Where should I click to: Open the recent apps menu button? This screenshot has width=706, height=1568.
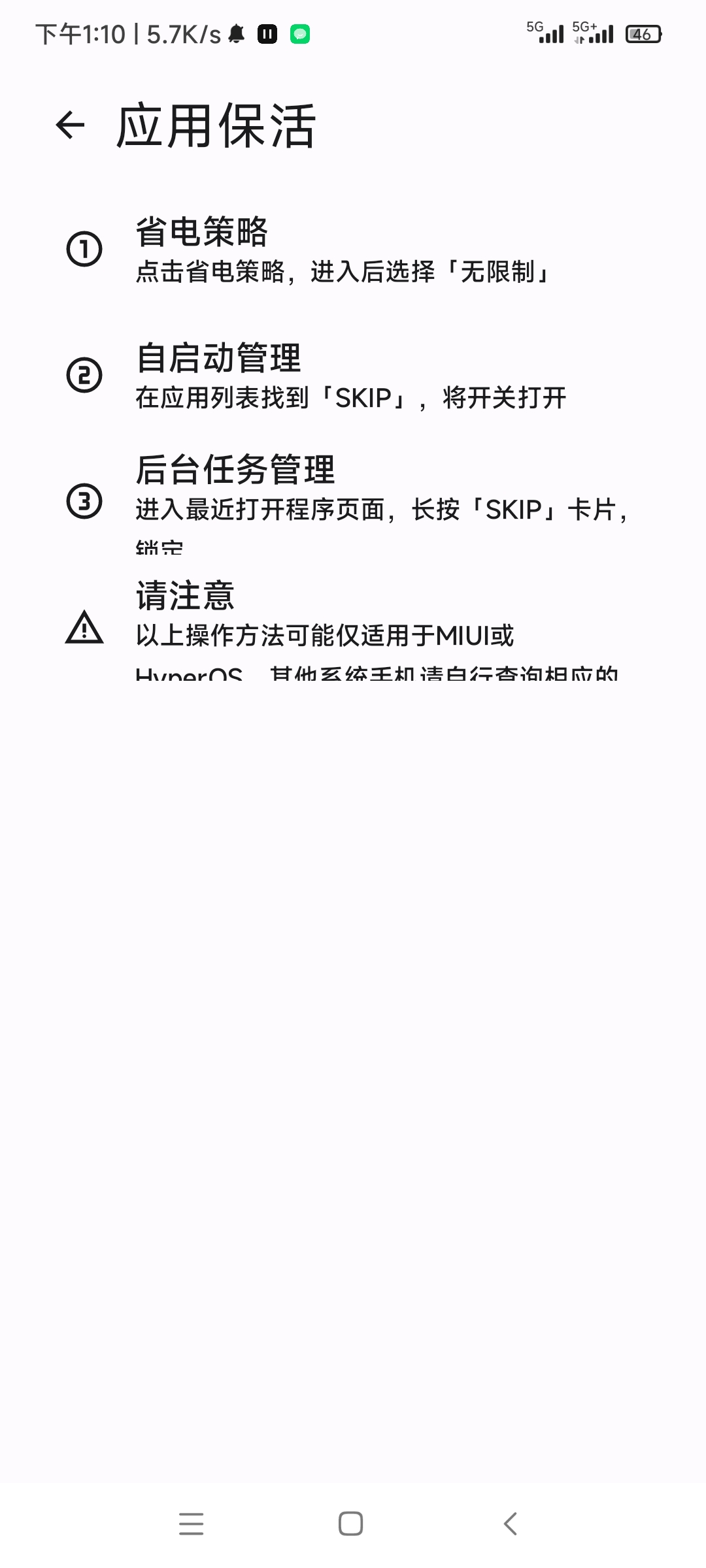(x=191, y=1524)
